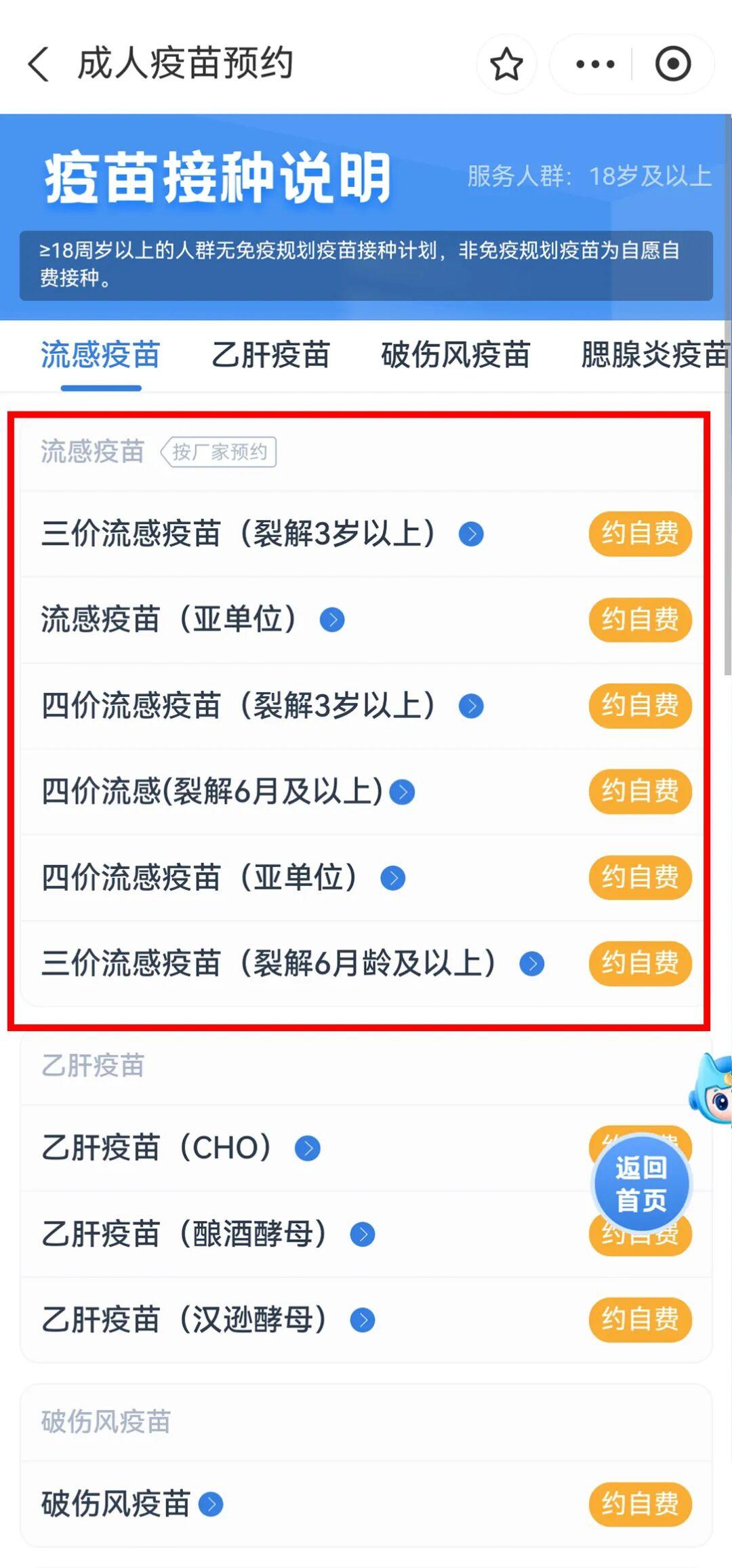This screenshot has height=1568, width=732.
Task: Switch to the 乙肝疫苗 tab
Action: 270,355
